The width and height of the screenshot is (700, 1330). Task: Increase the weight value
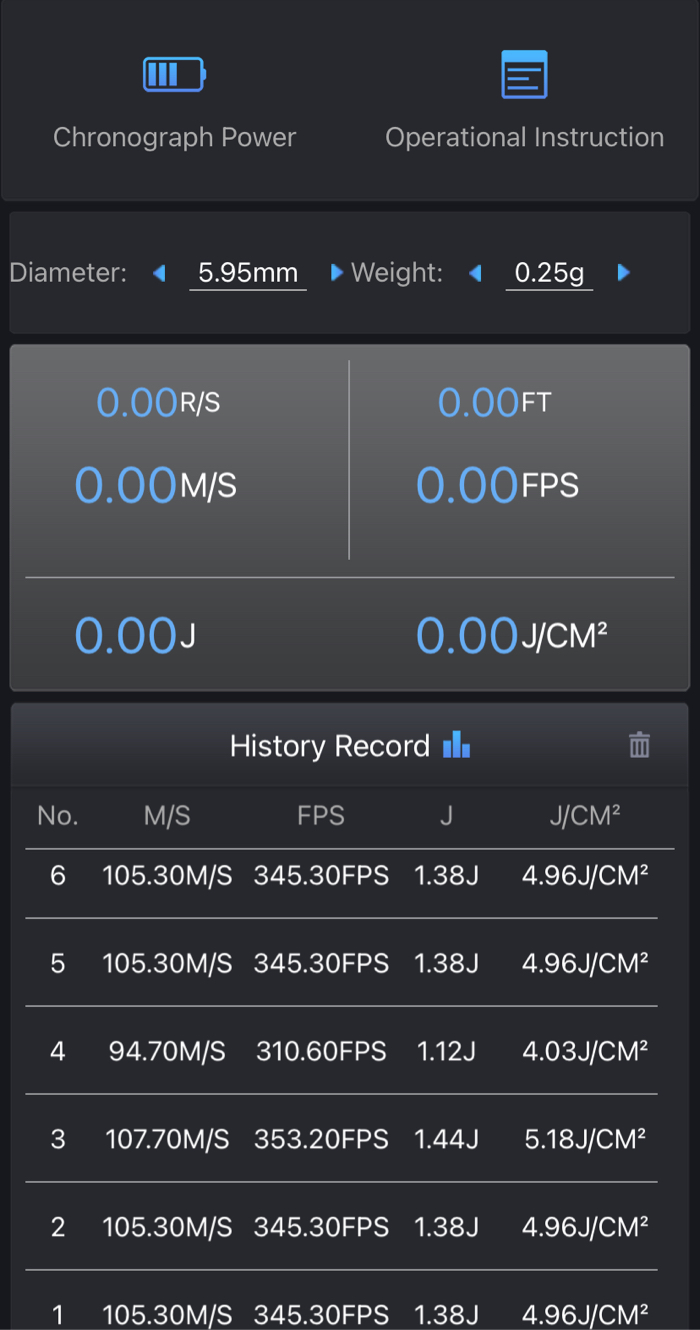point(624,272)
